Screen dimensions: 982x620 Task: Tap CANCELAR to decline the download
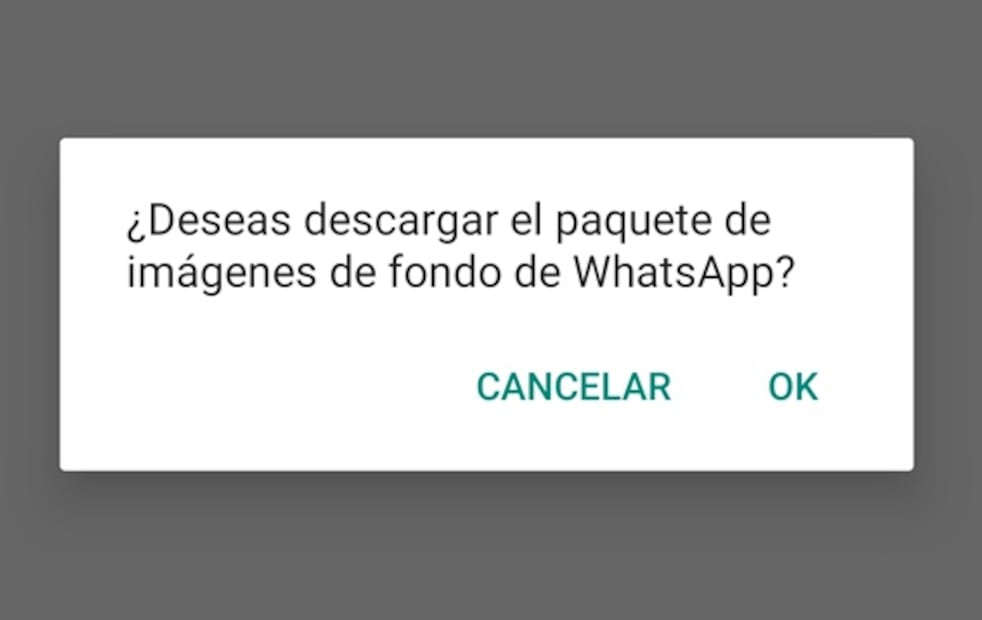(573, 387)
